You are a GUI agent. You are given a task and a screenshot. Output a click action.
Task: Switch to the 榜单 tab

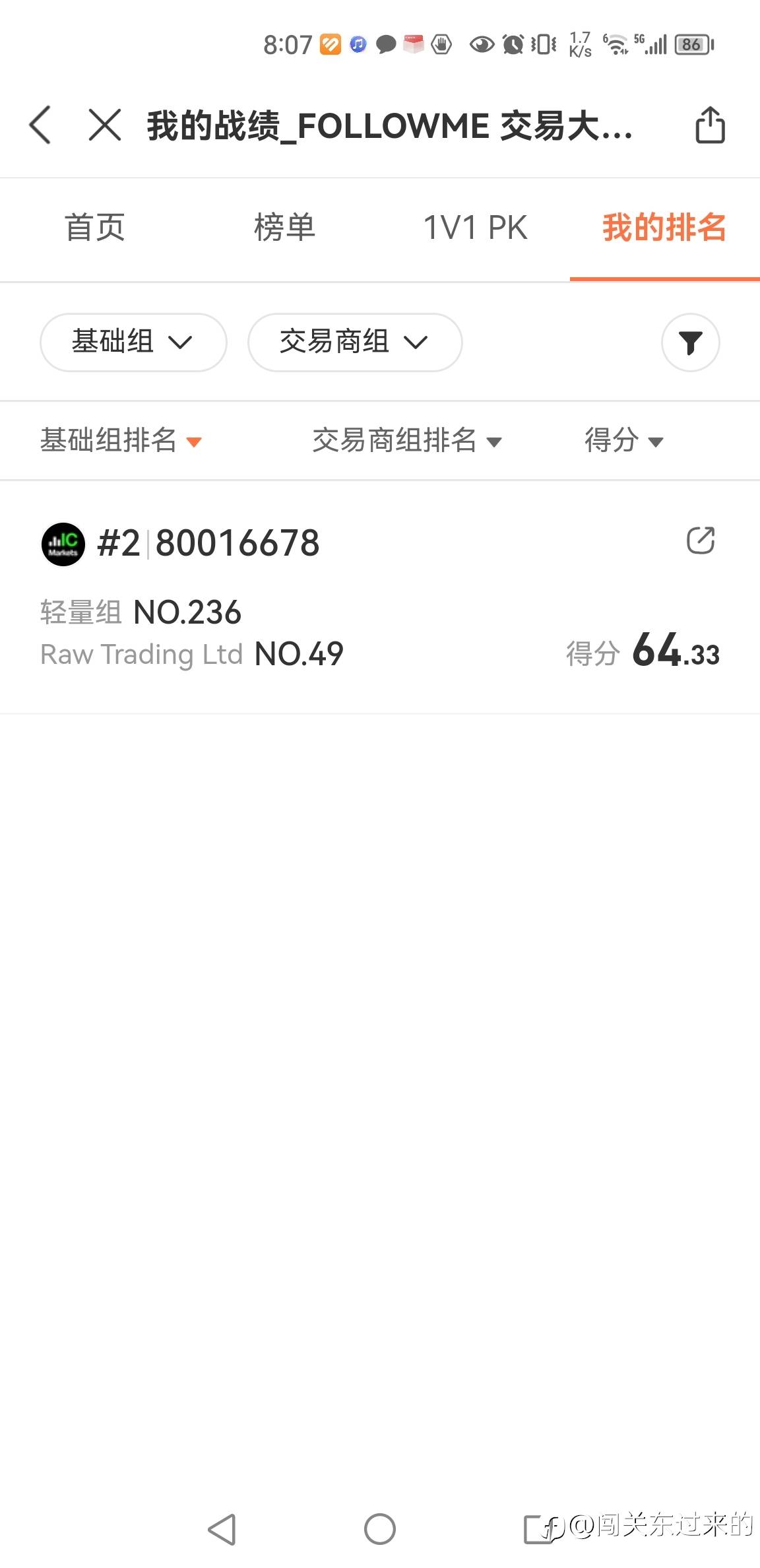[x=285, y=228]
